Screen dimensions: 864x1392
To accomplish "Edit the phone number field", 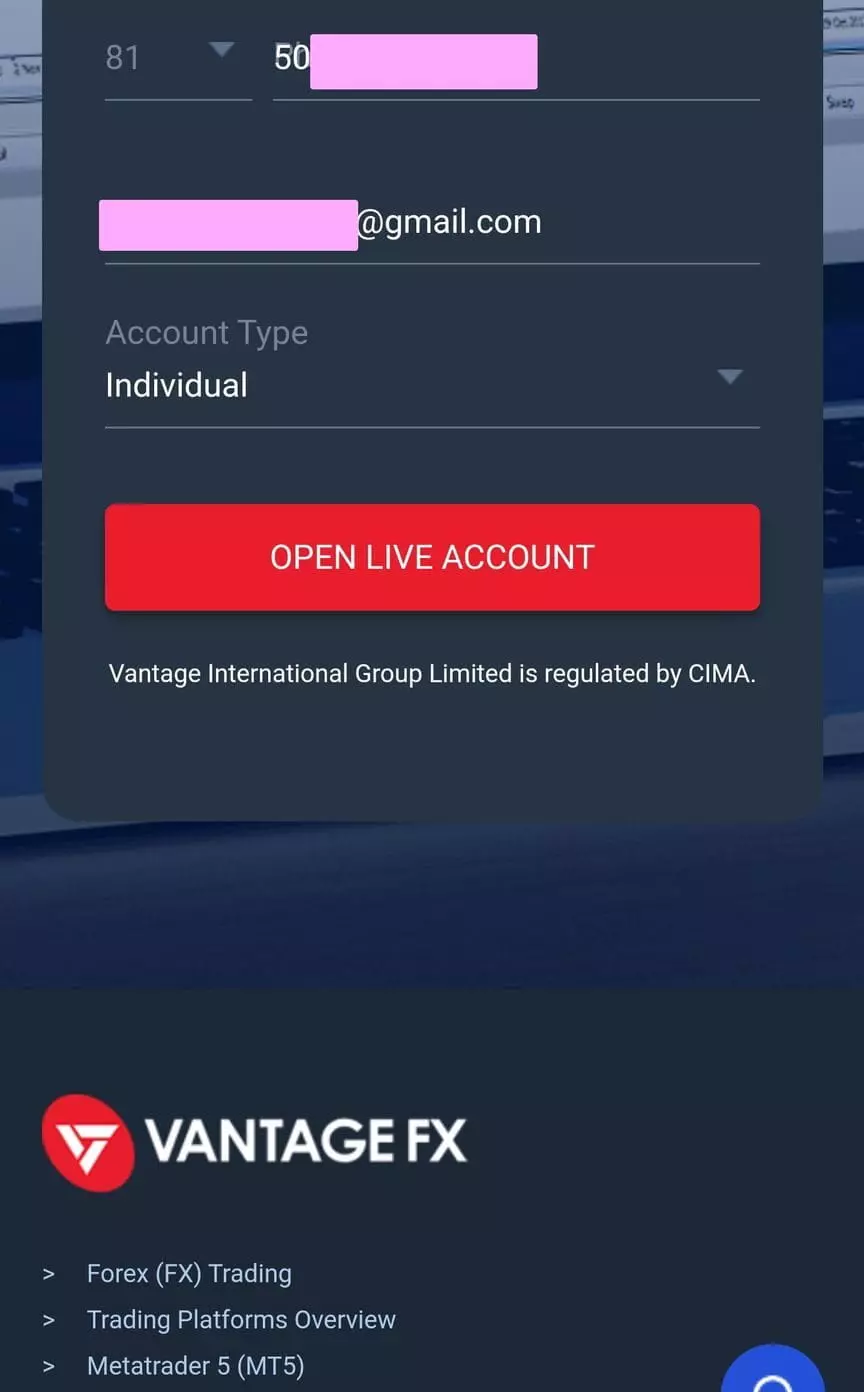I will (x=516, y=58).
